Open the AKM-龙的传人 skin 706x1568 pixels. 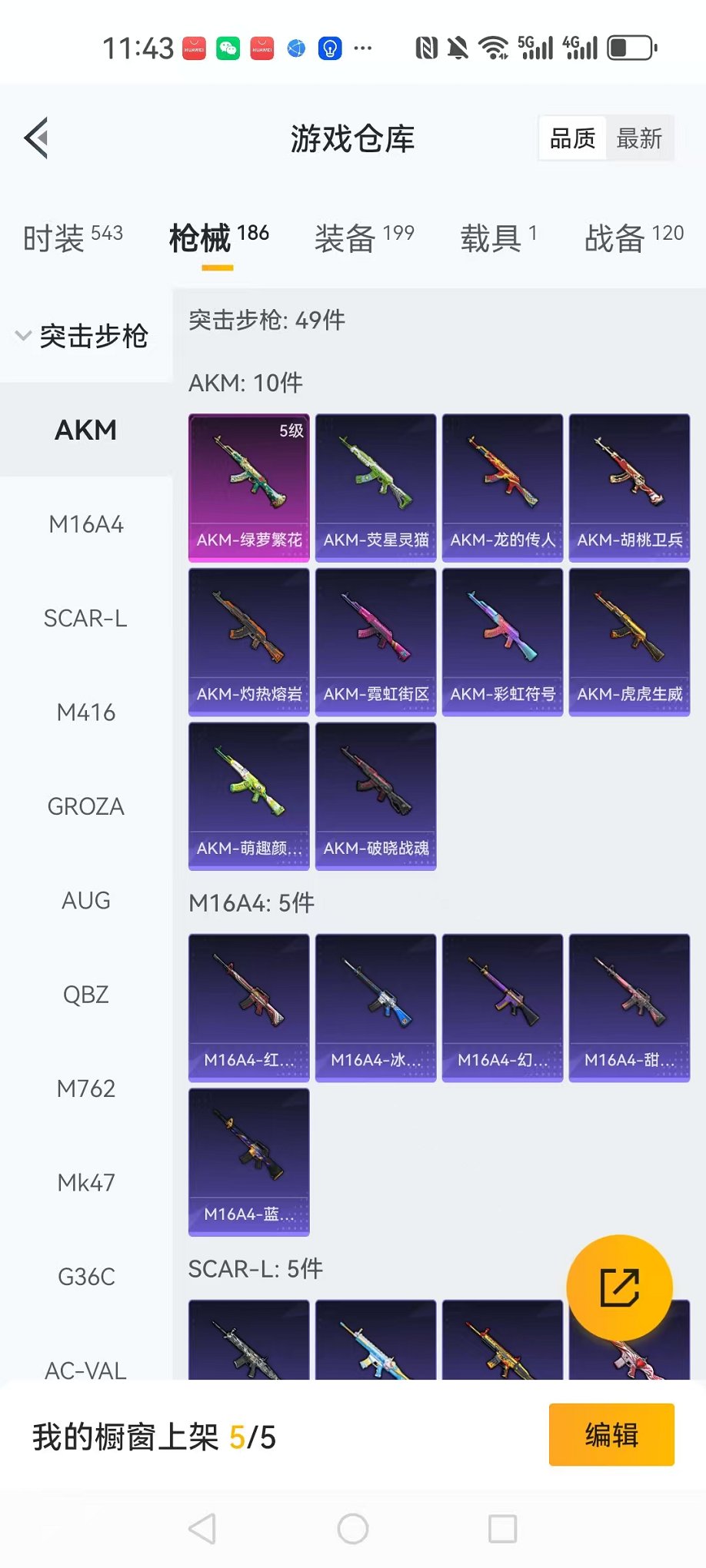point(502,487)
